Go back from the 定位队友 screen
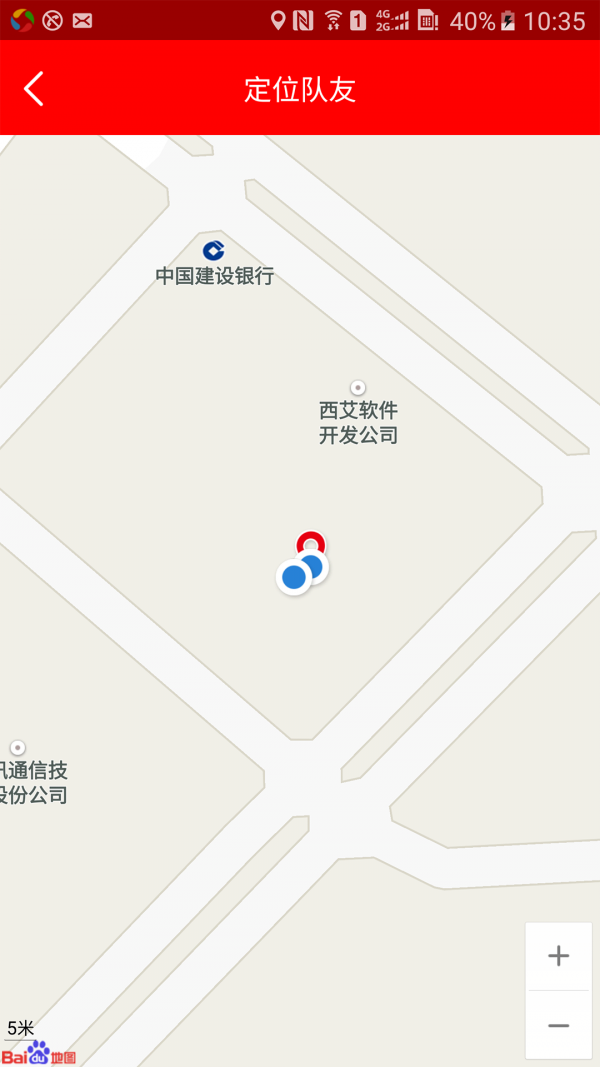Image resolution: width=600 pixels, height=1067 pixels. click(x=34, y=89)
